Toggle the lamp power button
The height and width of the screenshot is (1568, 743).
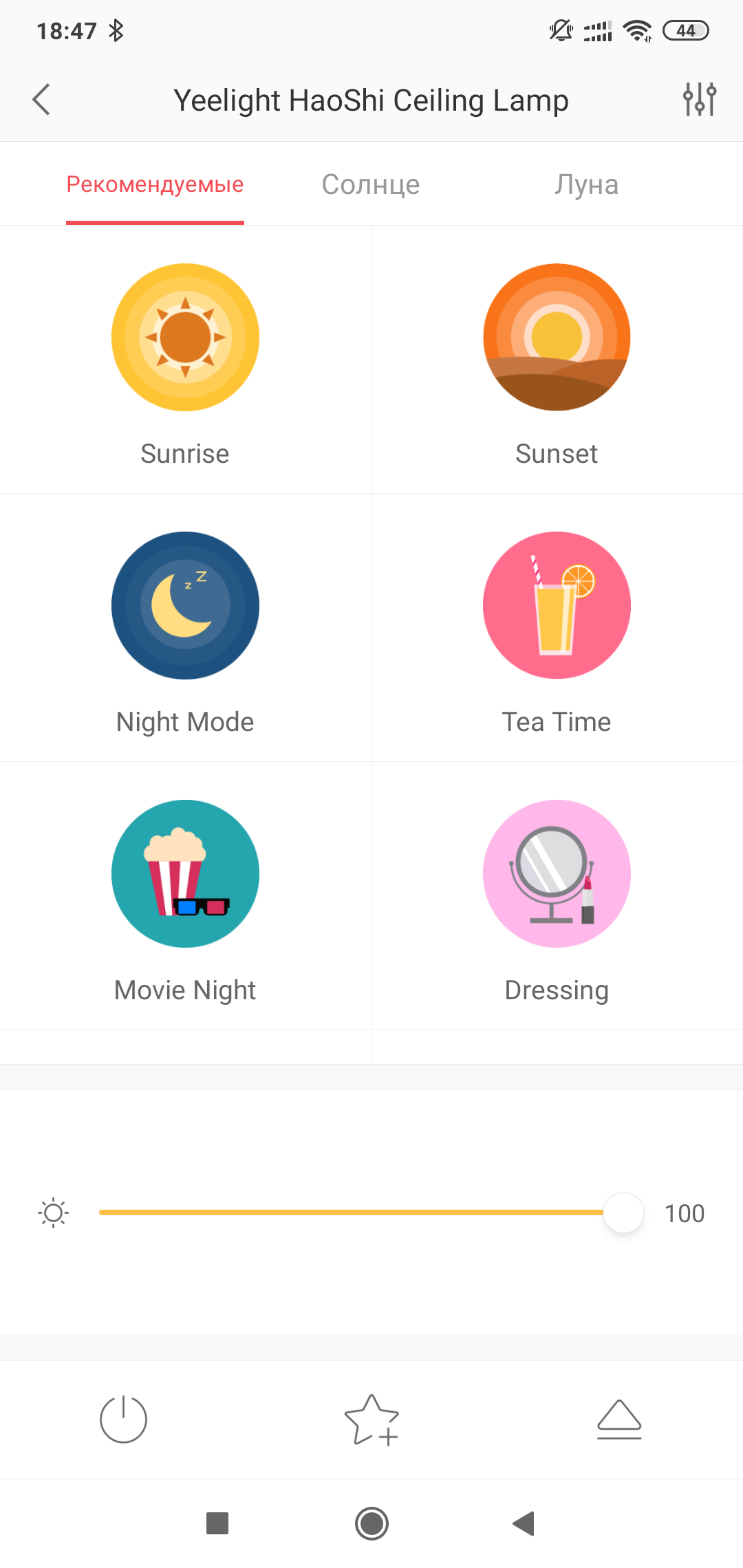pyautogui.click(x=124, y=1419)
